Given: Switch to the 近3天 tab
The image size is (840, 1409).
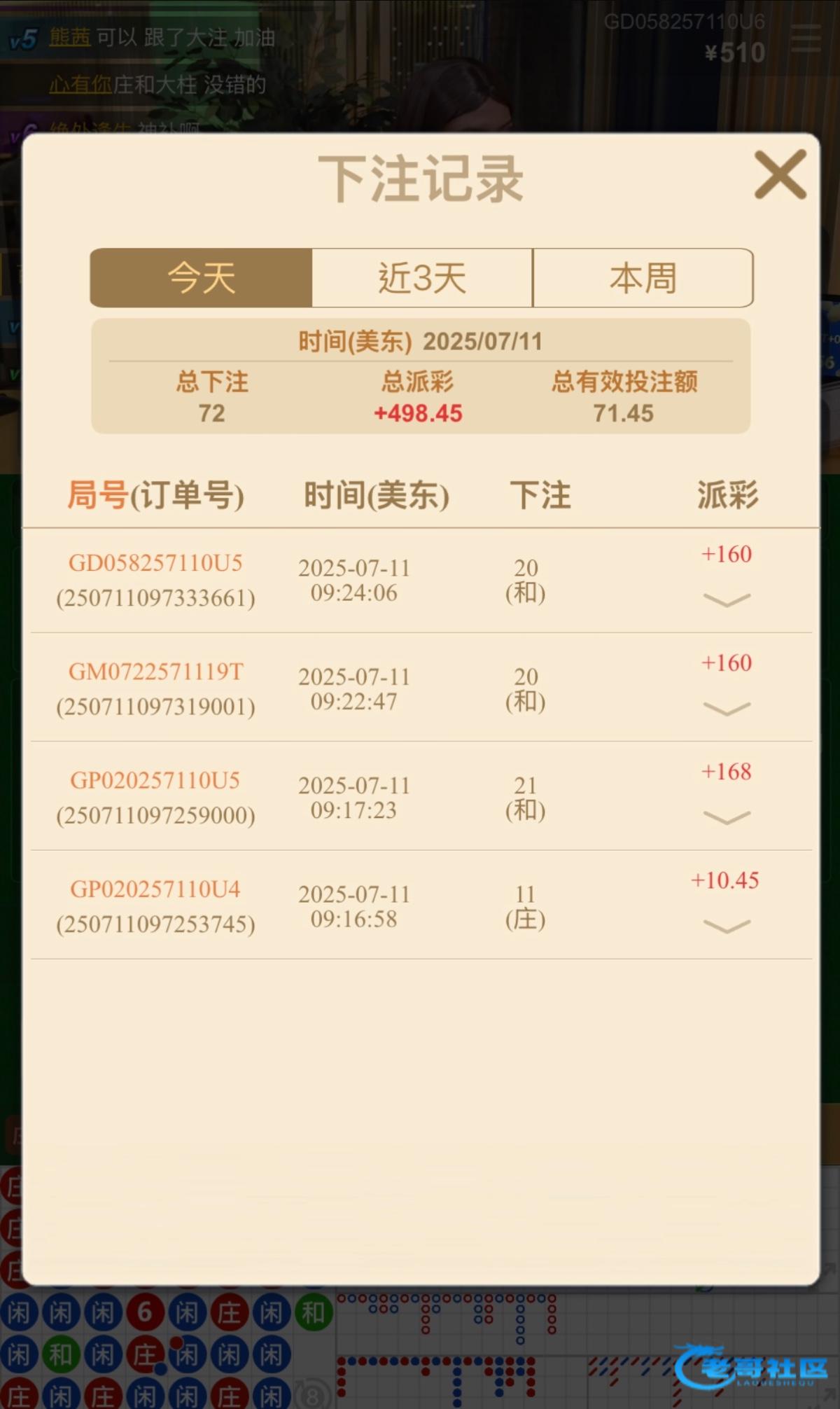Looking at the screenshot, I should click(x=422, y=278).
